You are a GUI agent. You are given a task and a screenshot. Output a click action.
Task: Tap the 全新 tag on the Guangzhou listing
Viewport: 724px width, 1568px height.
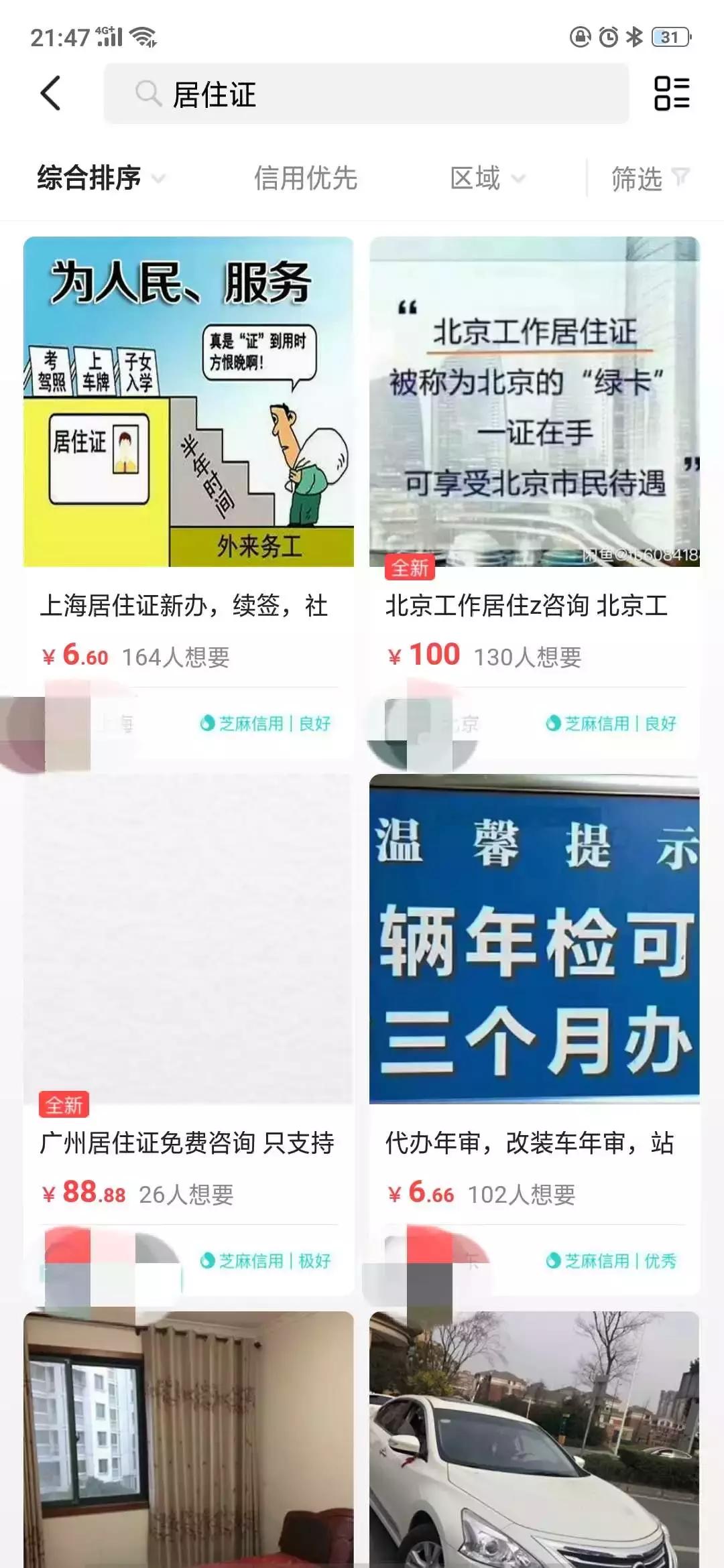pyautogui.click(x=64, y=1103)
